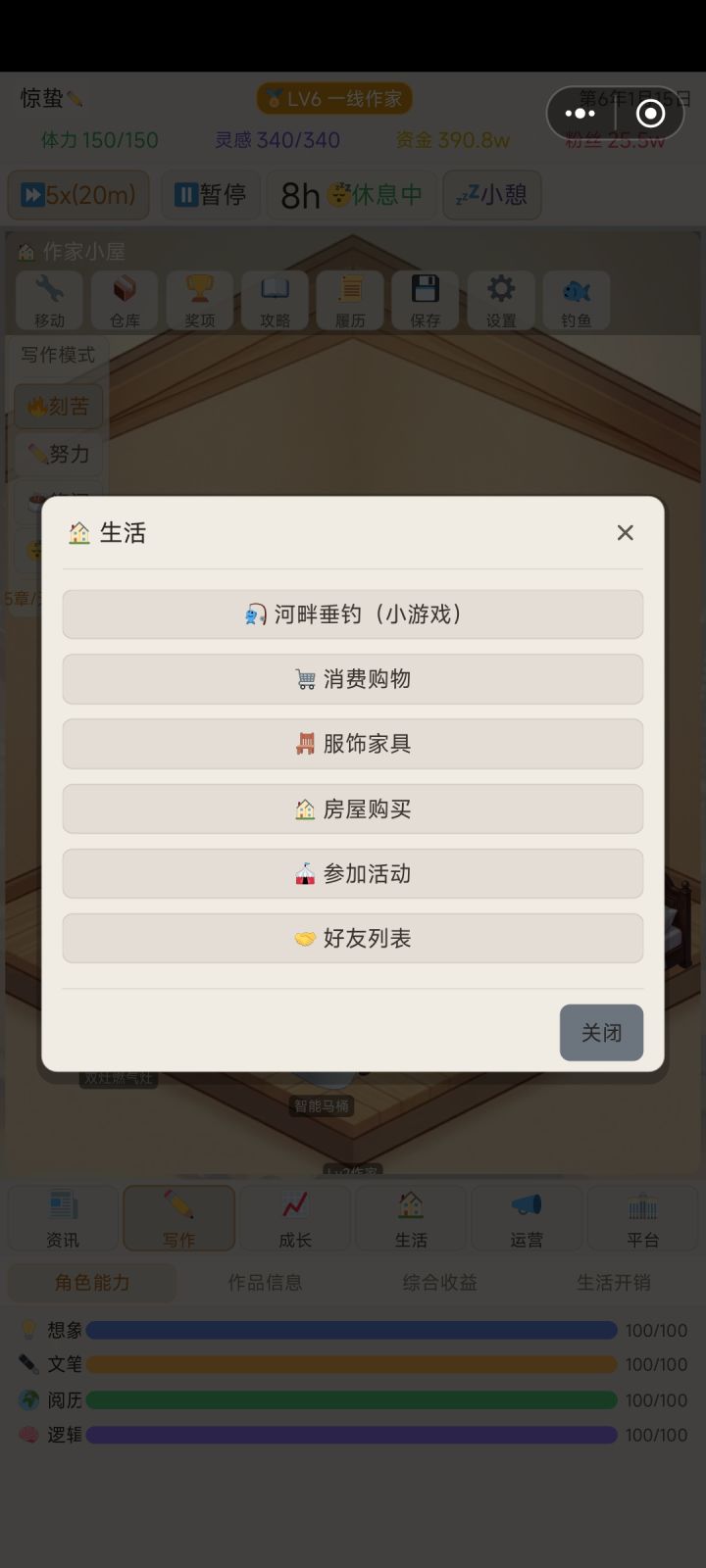The image size is (706, 1568).
Task: Open the 履历 record icon
Action: (x=350, y=301)
